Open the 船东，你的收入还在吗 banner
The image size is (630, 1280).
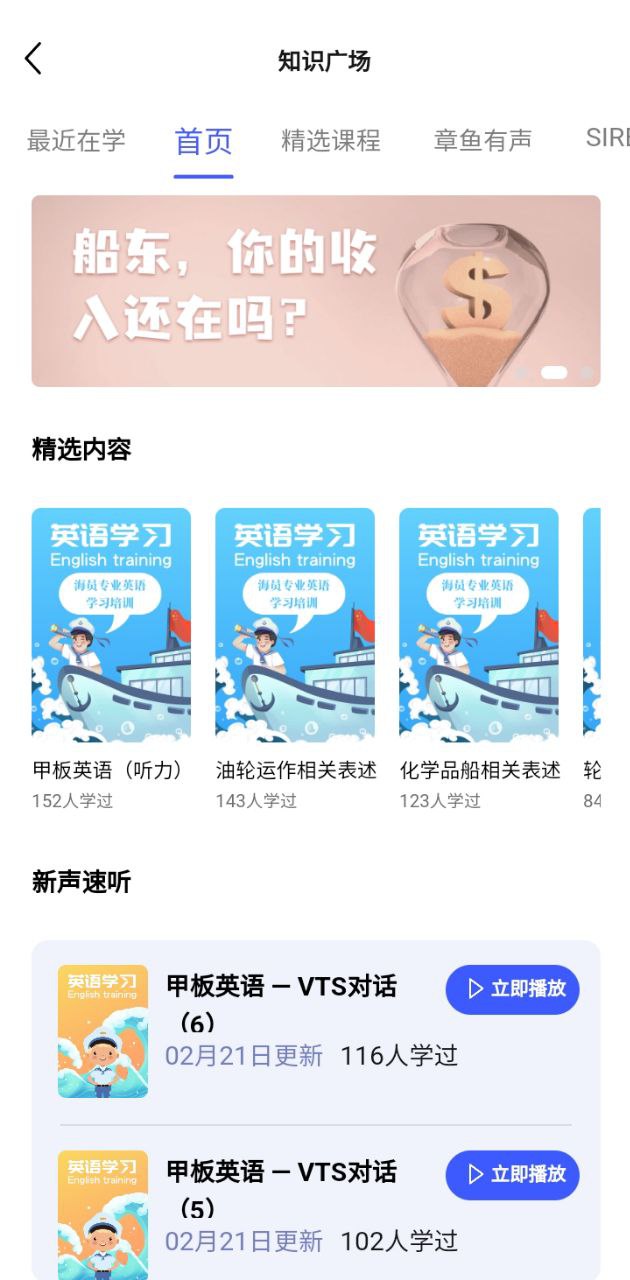coord(315,290)
